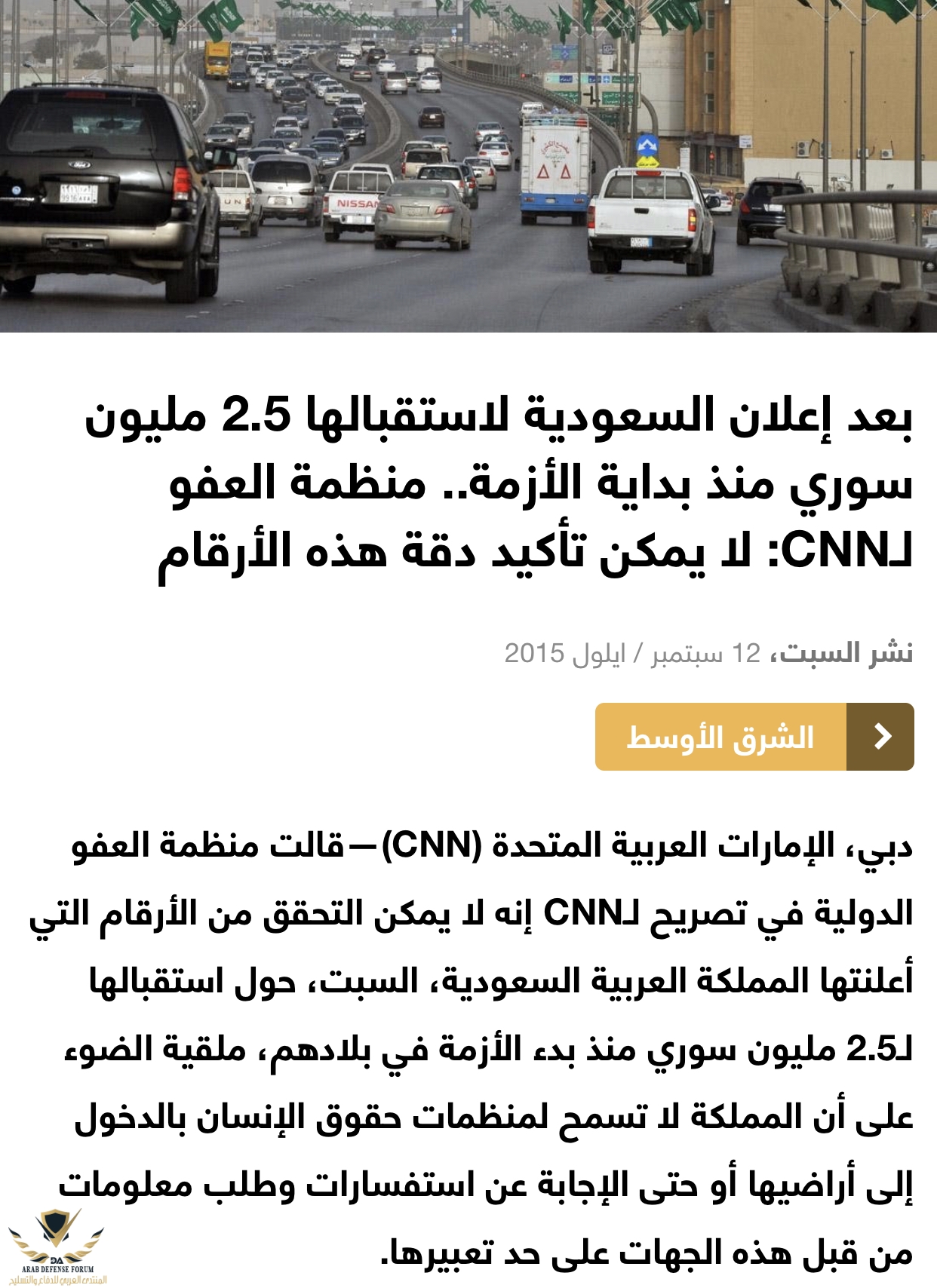Open the الشرق الأوسط category button
Screen dimensions: 937x1288
coord(753,737)
